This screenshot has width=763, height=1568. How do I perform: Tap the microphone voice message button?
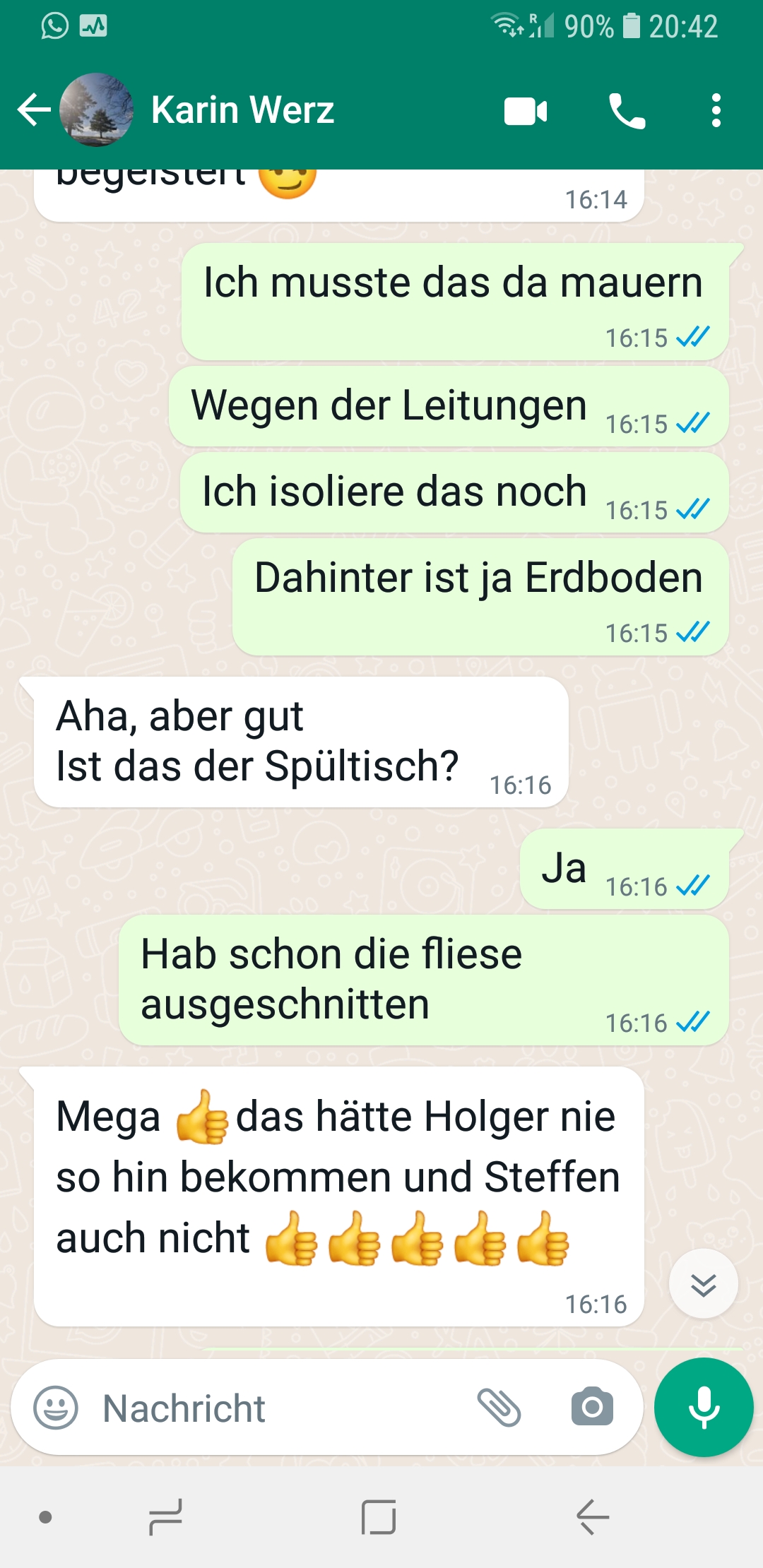704,1408
